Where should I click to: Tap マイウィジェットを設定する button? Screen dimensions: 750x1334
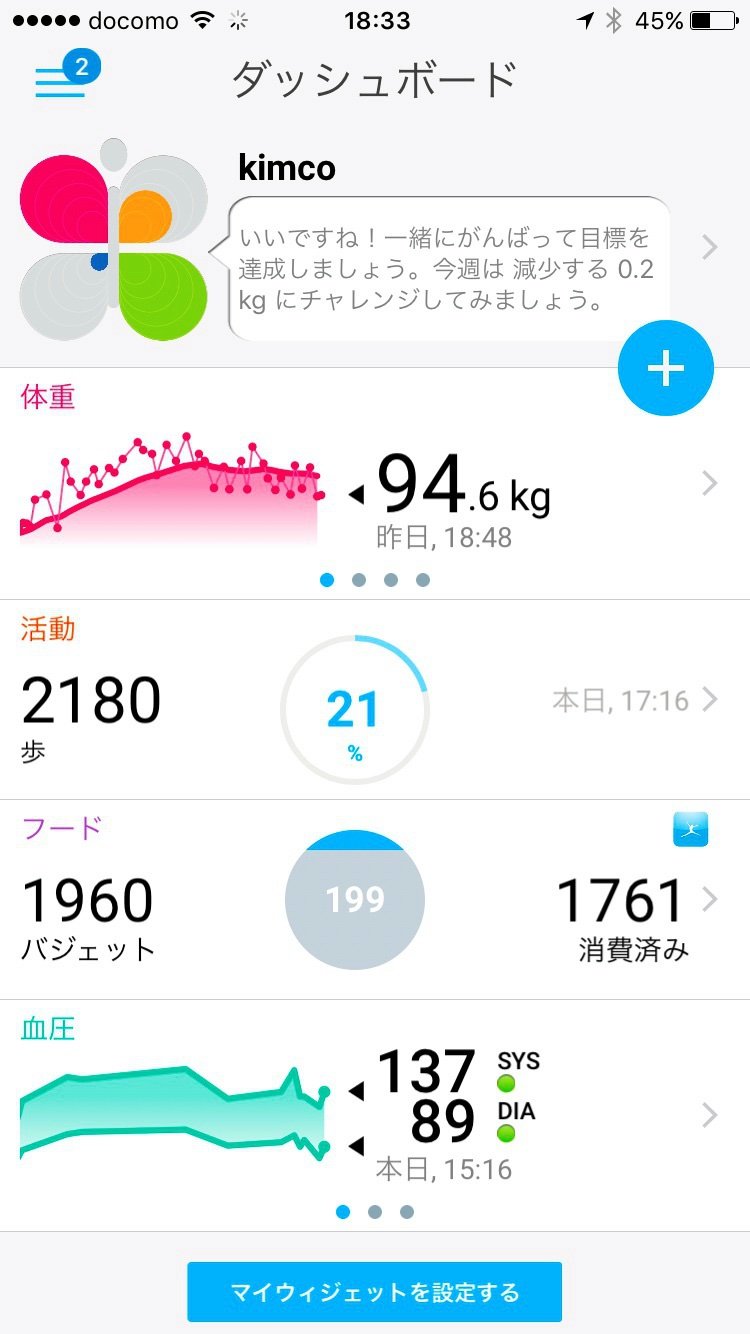pyautogui.click(x=375, y=1292)
